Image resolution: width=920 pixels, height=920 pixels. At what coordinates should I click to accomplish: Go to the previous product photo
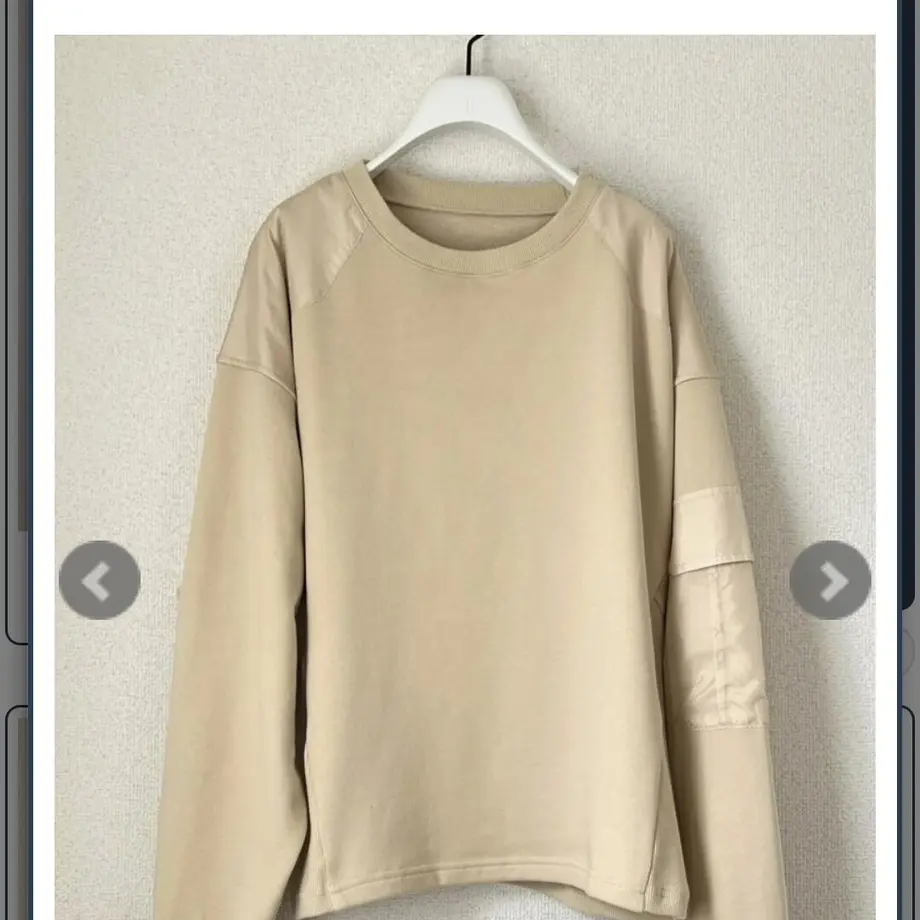(99, 581)
